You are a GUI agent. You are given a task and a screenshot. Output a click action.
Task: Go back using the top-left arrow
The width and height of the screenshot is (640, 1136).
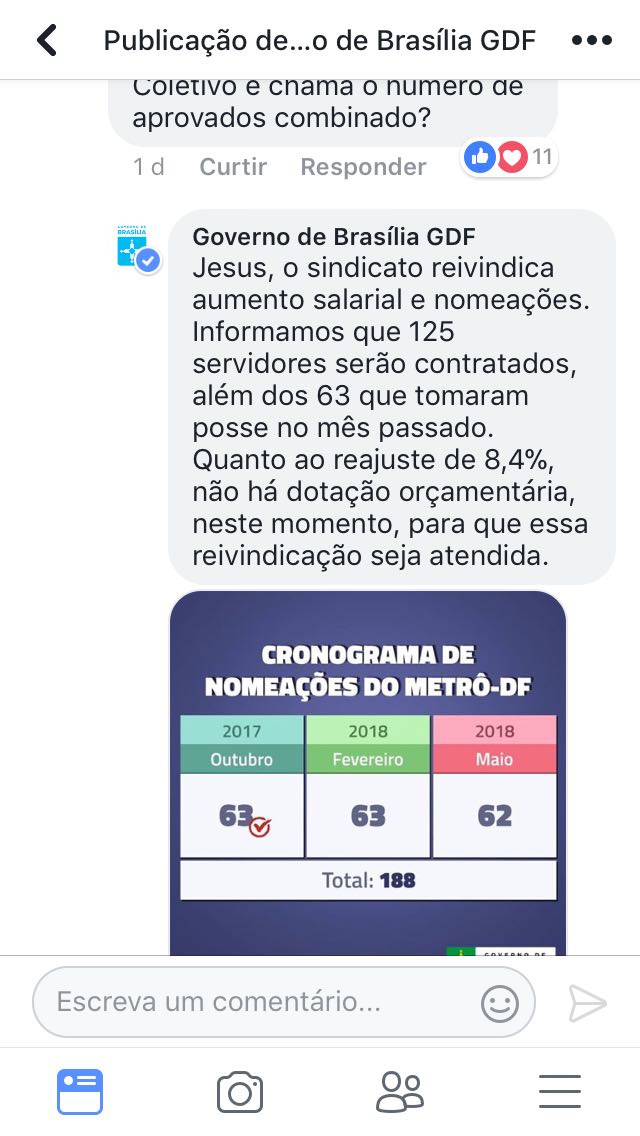46,41
